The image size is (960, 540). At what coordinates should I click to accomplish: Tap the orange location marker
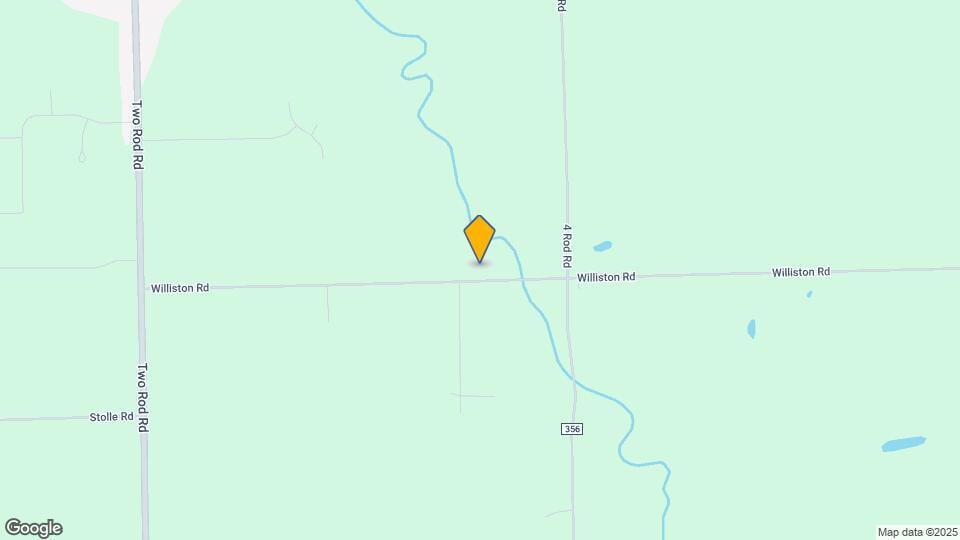pos(480,238)
